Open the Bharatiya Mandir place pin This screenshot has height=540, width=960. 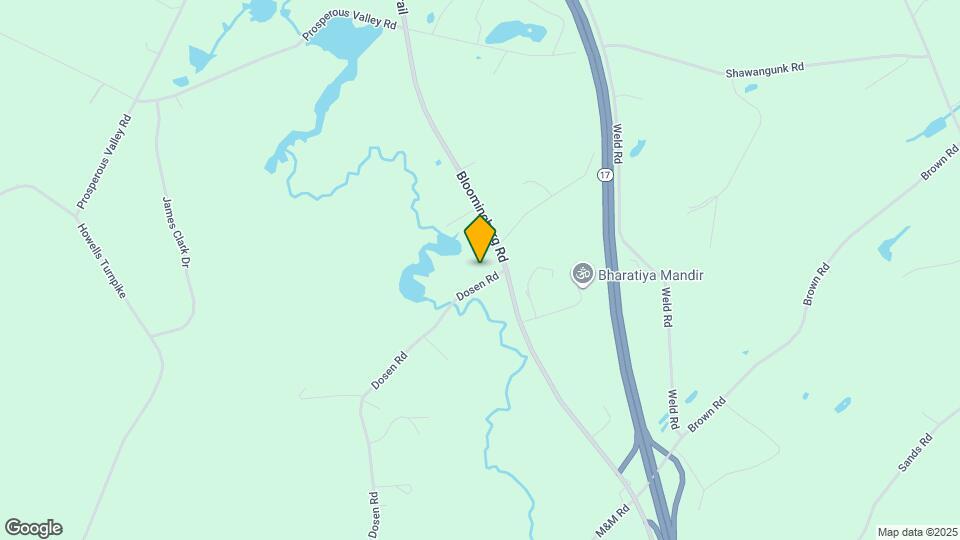pyautogui.click(x=582, y=273)
